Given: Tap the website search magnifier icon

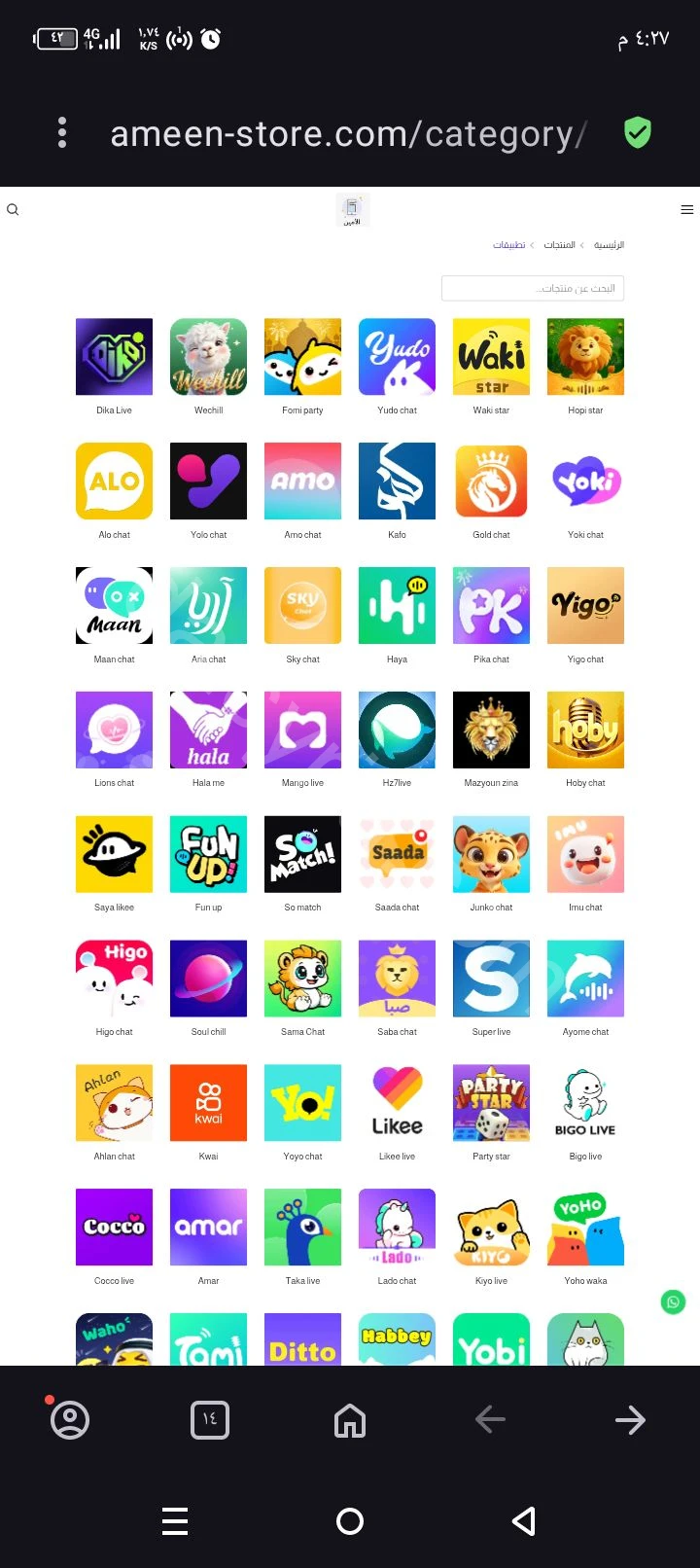Looking at the screenshot, I should pyautogui.click(x=13, y=209).
